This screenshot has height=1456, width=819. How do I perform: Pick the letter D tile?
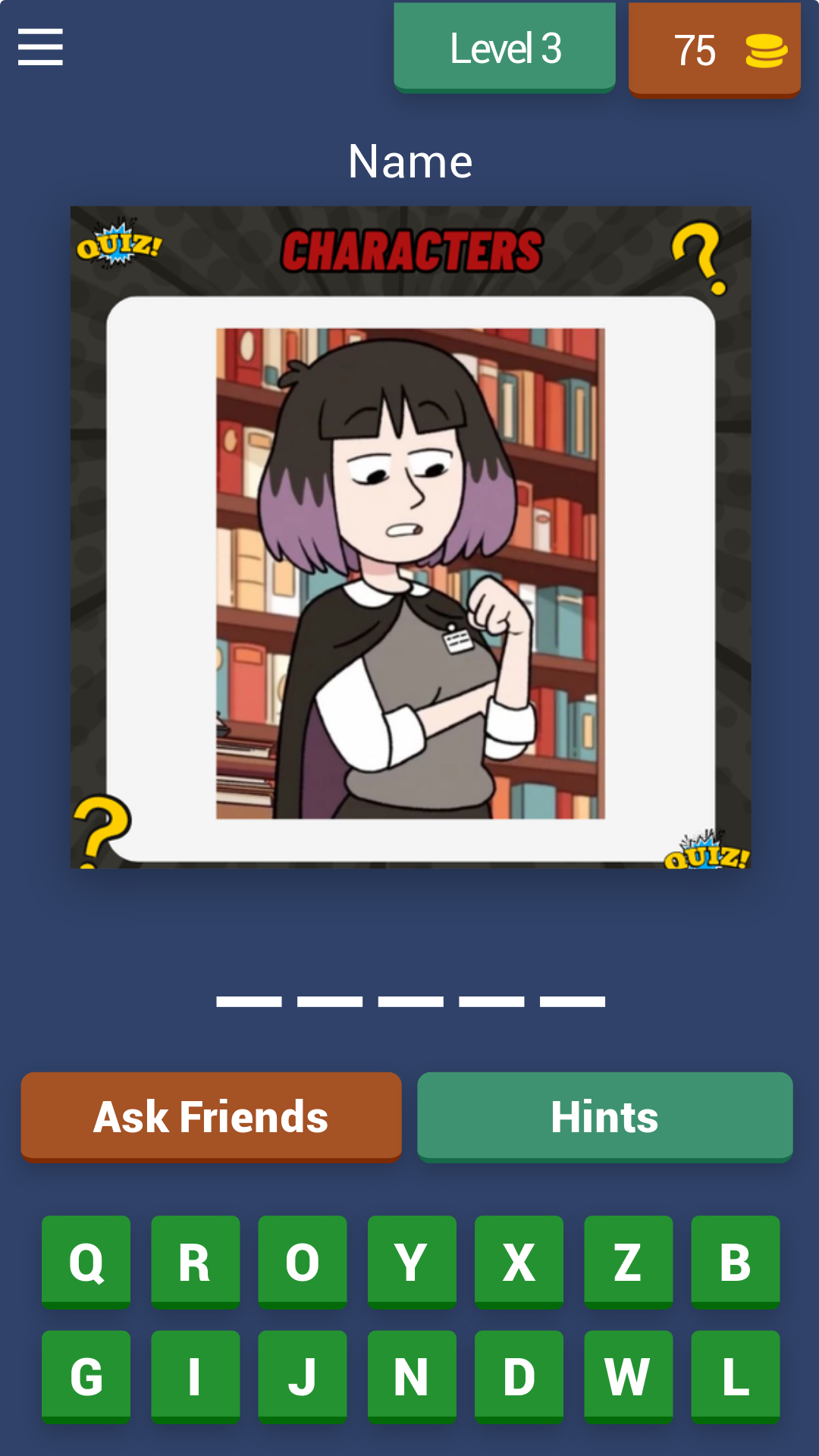(519, 1376)
